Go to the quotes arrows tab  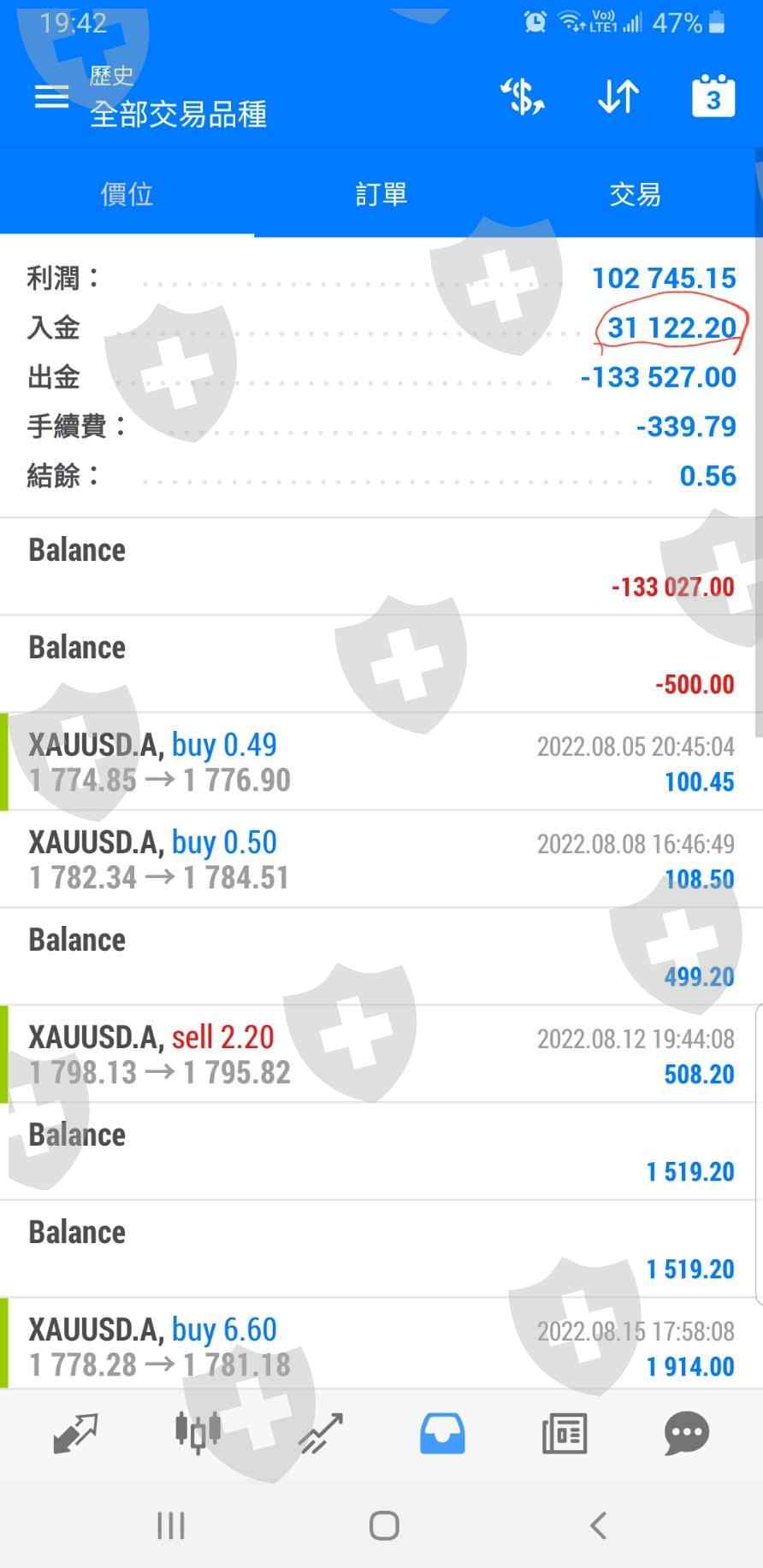coord(75,1434)
